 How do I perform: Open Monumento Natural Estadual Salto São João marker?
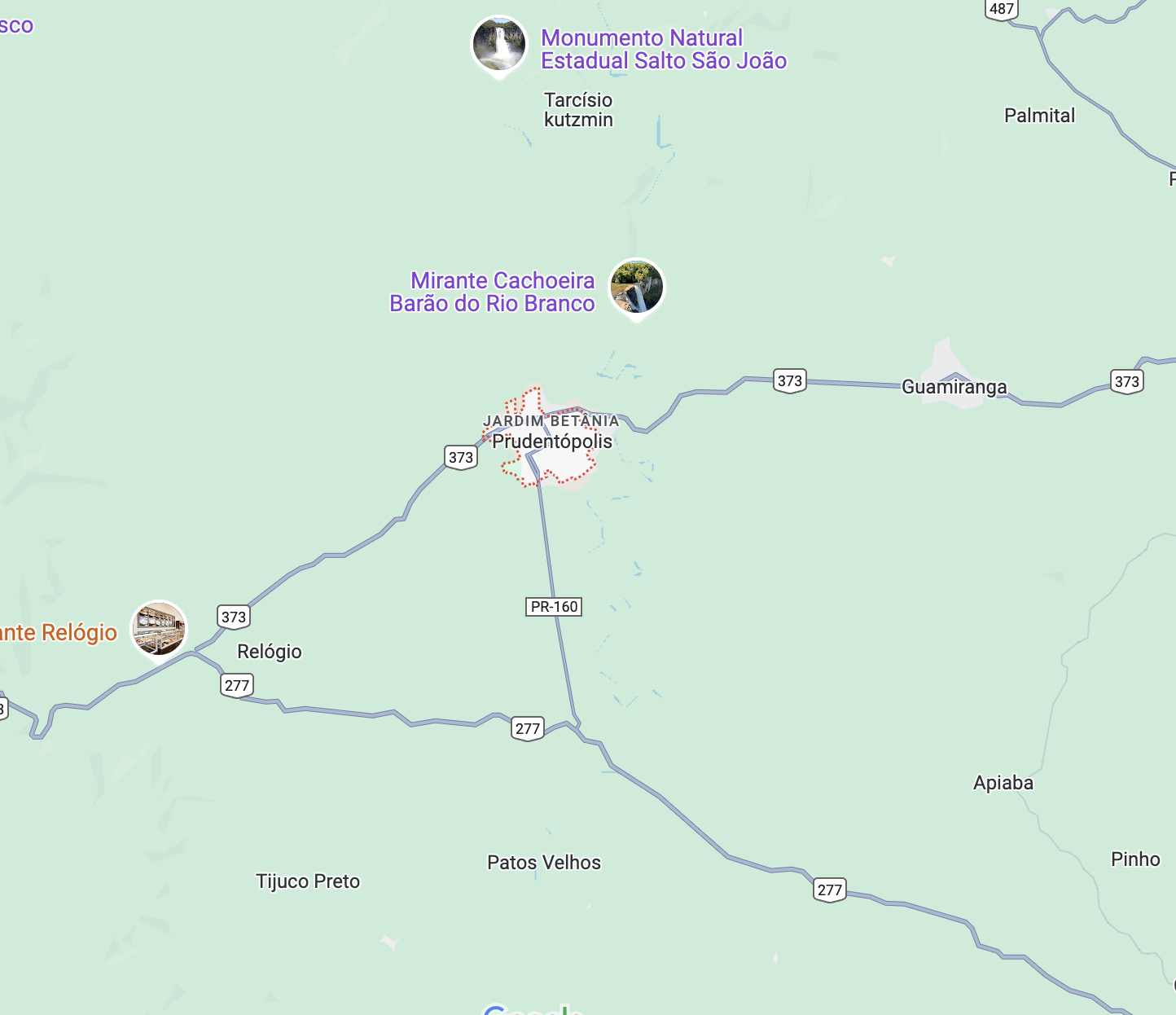click(x=499, y=44)
